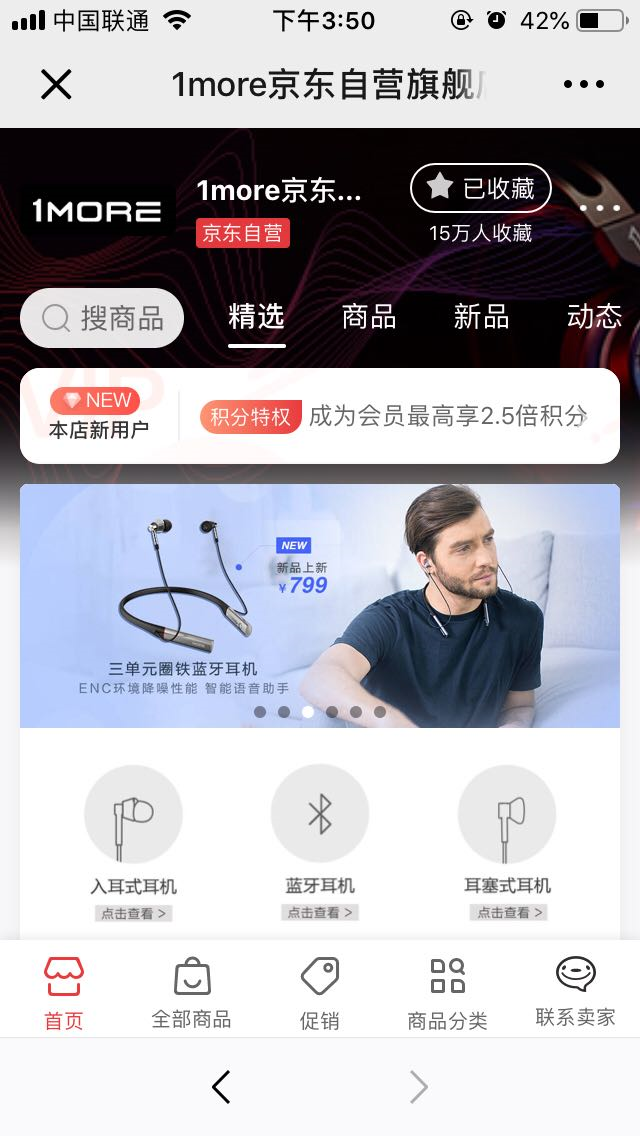Go to 全部商品 in the bottom bar
The image size is (640, 1136).
[191, 992]
